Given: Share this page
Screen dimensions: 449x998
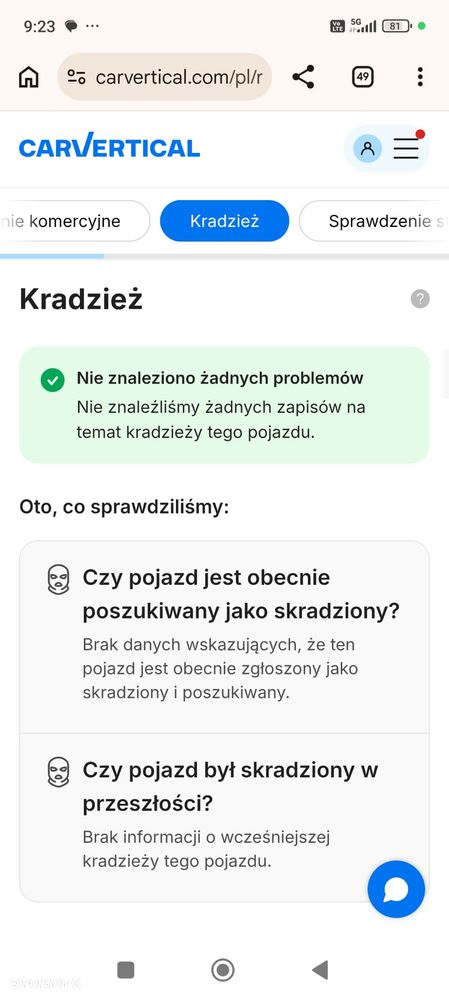Looking at the screenshot, I should [303, 77].
